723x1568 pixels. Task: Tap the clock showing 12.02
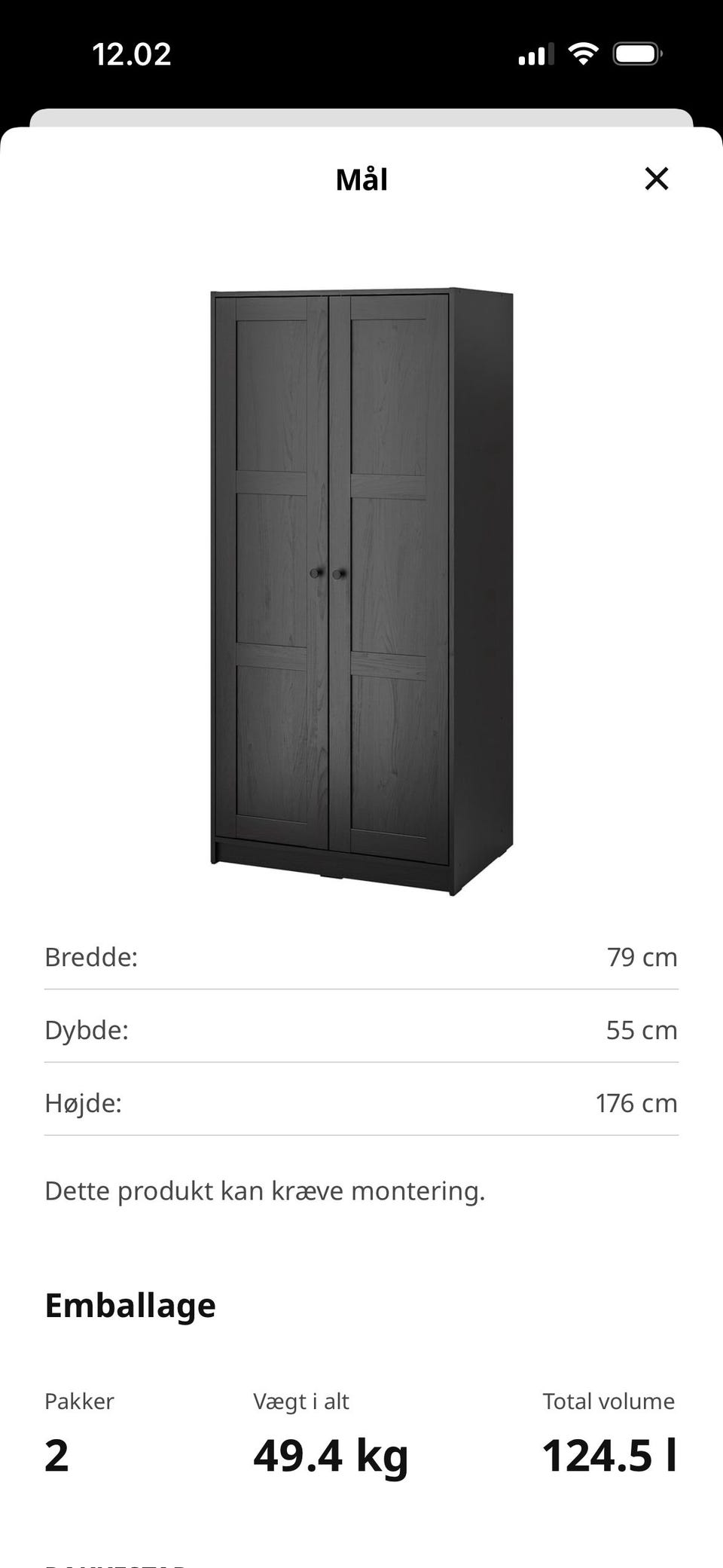click(133, 53)
